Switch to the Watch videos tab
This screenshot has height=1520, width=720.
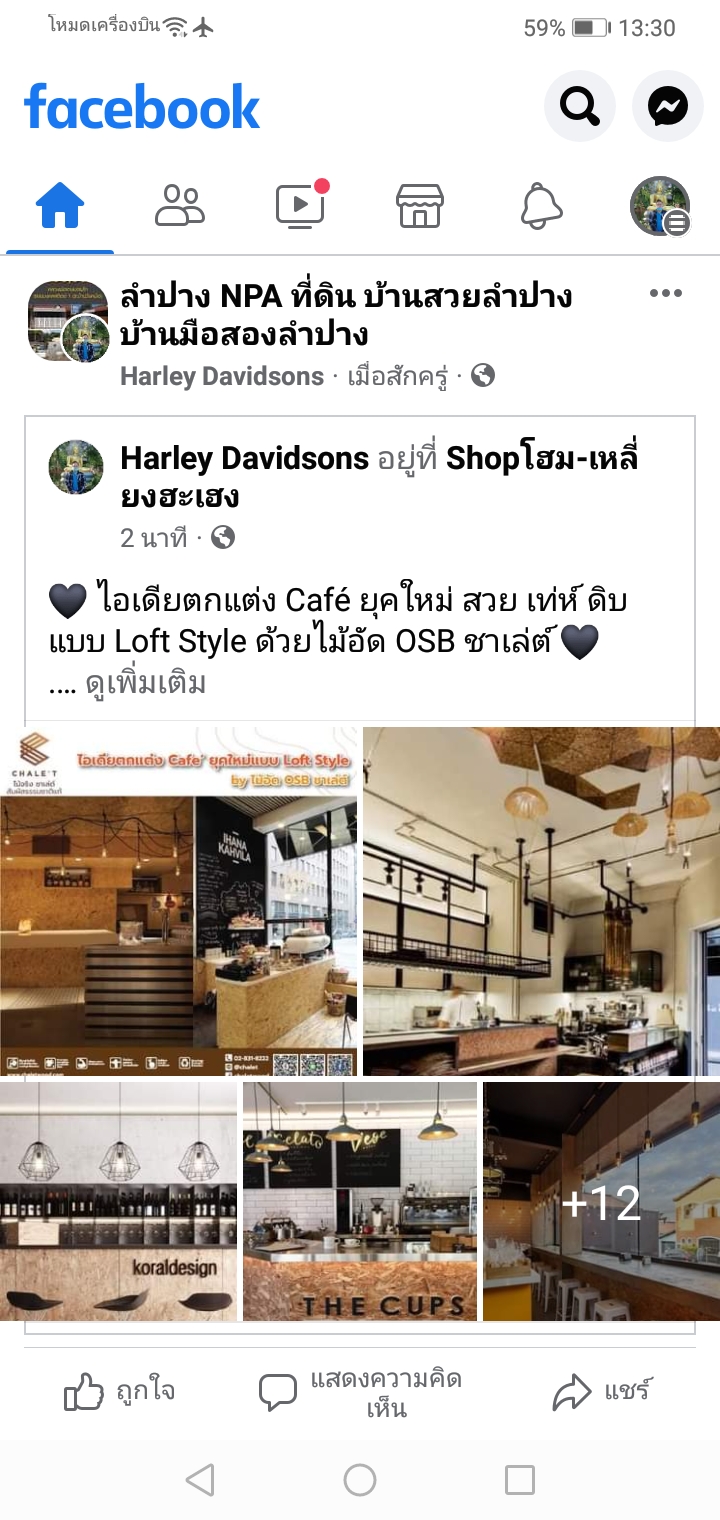300,207
